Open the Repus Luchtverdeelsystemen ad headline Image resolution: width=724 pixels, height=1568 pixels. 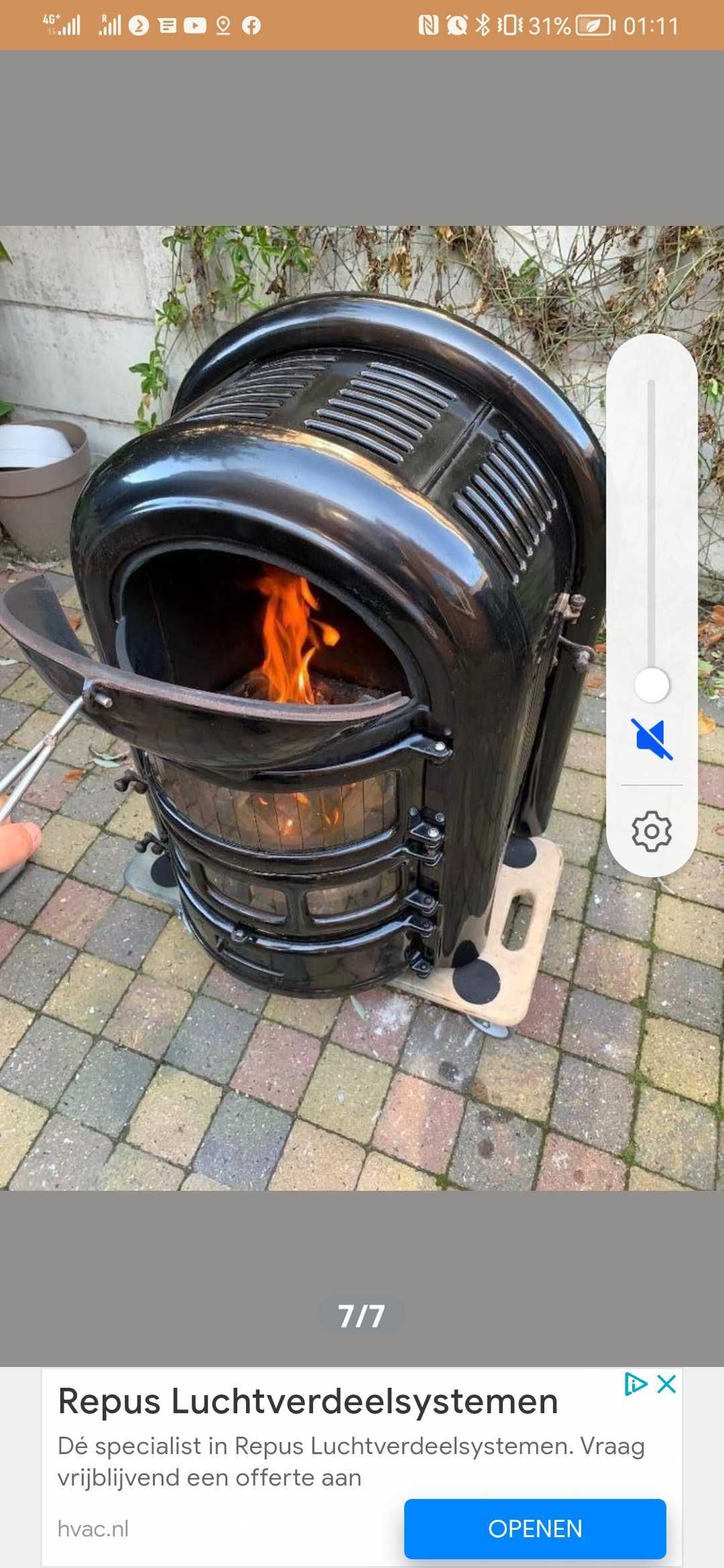[308, 1402]
